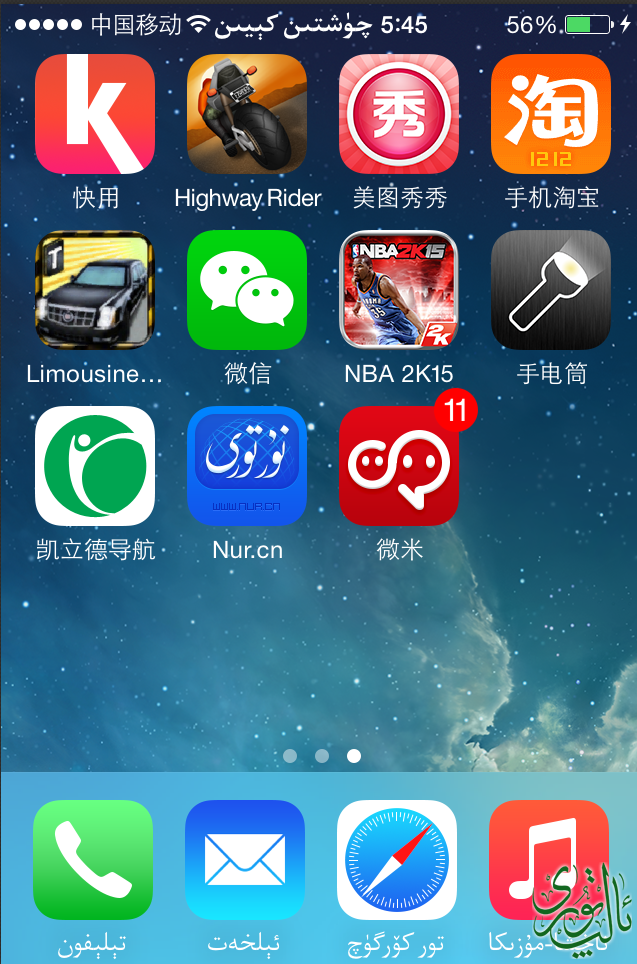Open 凯立德导航 navigation app
637x964 pixels.
click(x=95, y=466)
